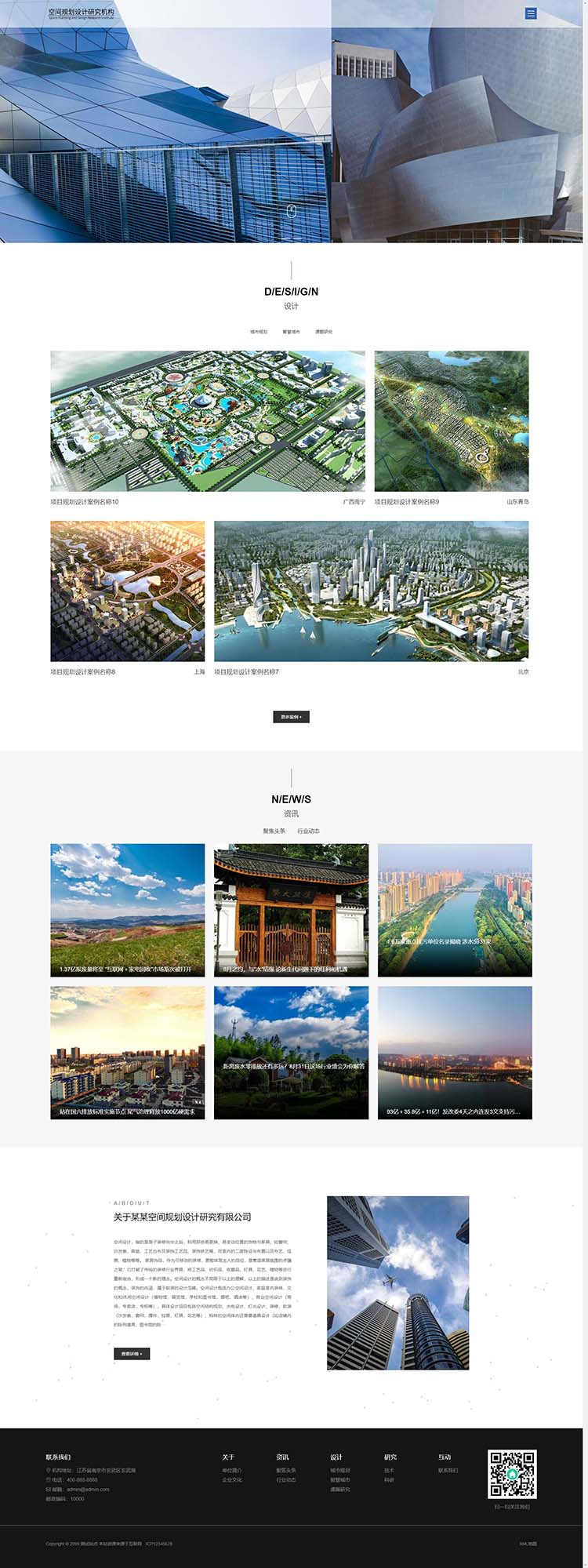Open the 单位简介 footer link
Viewport: 588px width, 1568px height.
(x=232, y=1470)
